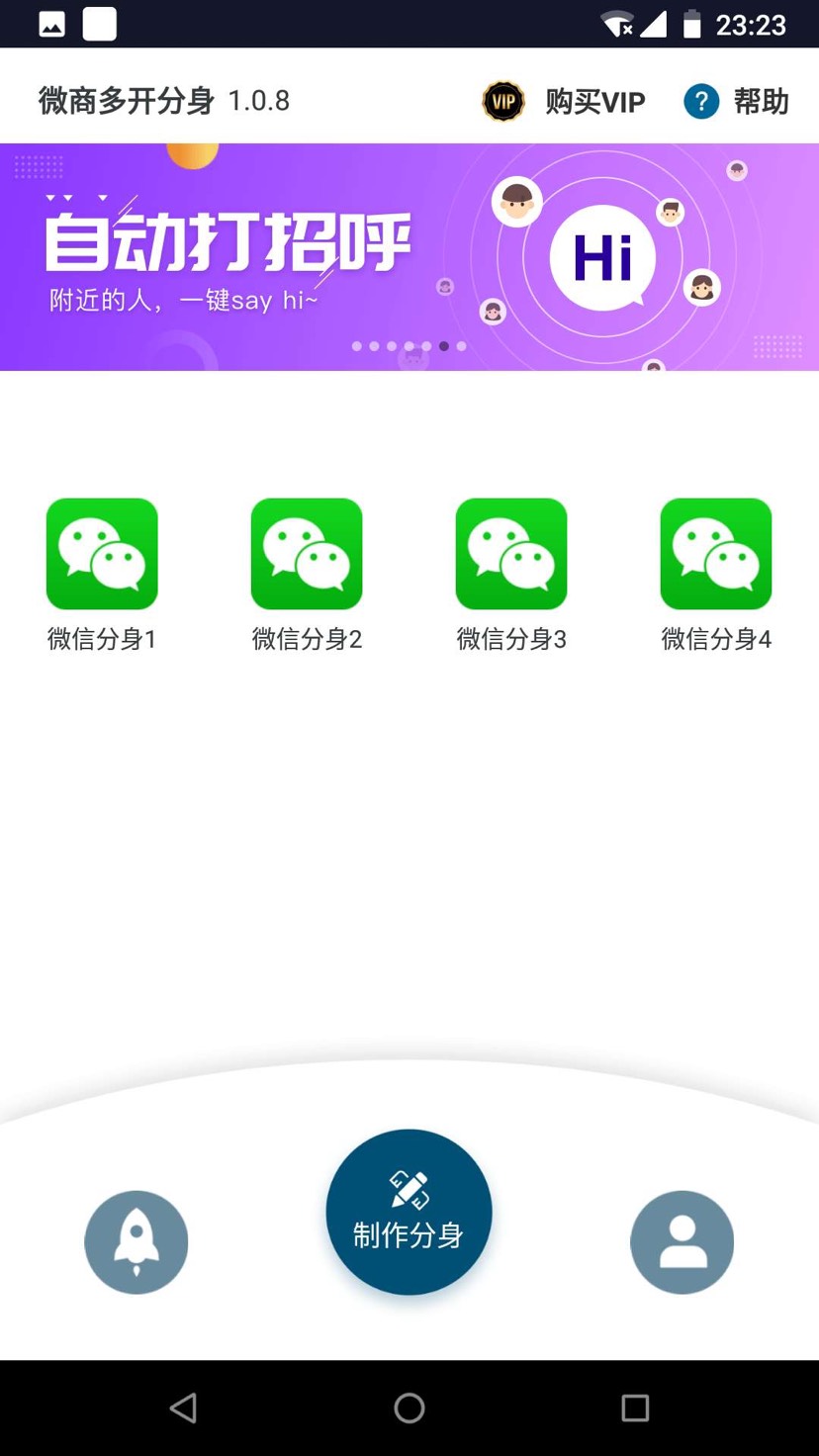Screen dimensions: 819x1456
Task: Tap the app title 微商多开分身
Action: pos(125,100)
